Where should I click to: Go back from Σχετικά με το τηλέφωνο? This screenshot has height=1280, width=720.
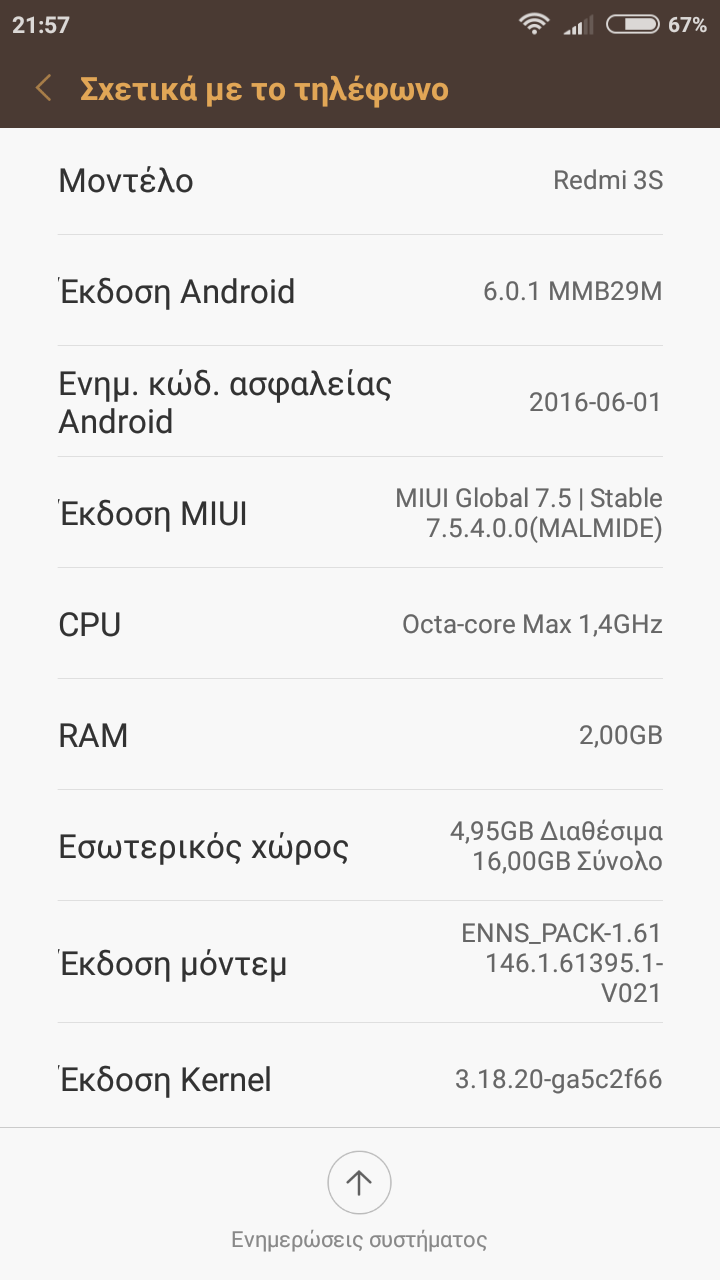(x=42, y=89)
